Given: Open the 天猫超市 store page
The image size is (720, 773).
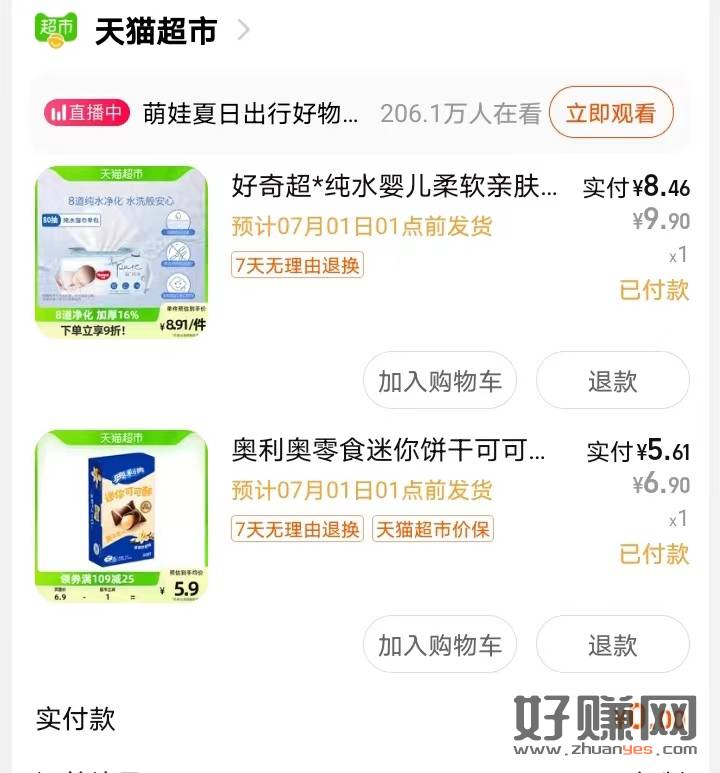Looking at the screenshot, I should [155, 31].
